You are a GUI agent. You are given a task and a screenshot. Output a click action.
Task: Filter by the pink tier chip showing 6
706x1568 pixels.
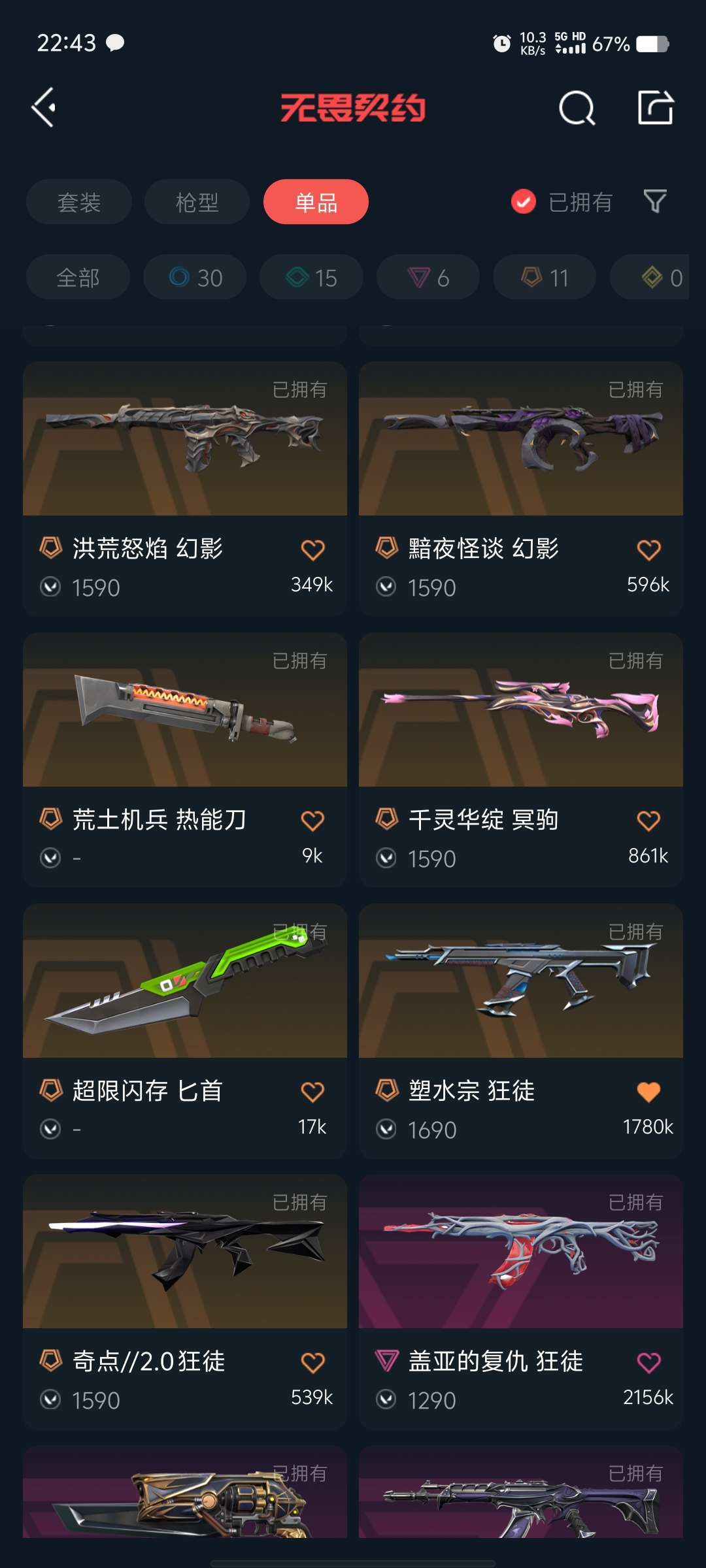(x=428, y=278)
